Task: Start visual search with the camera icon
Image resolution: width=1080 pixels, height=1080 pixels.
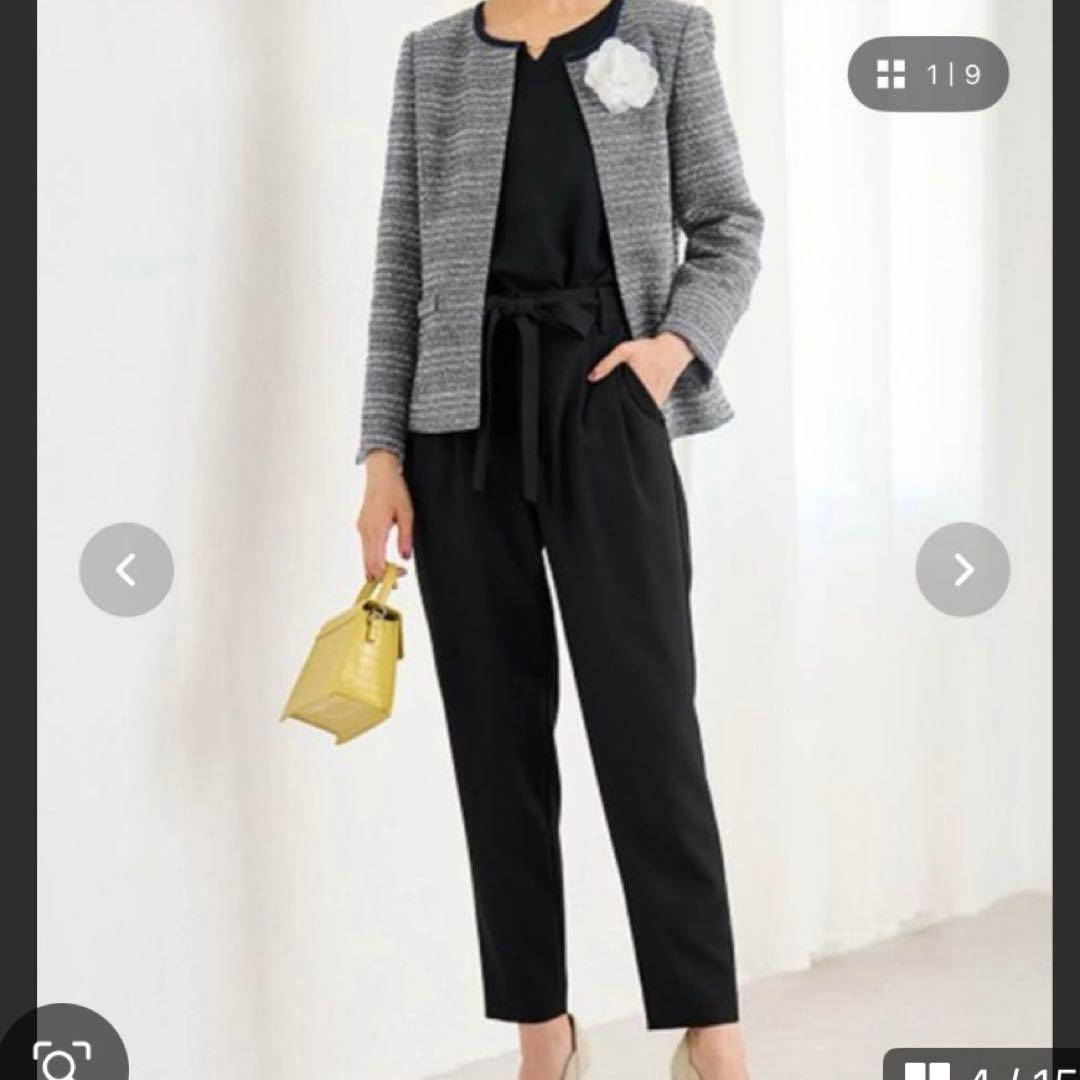Action: click(x=62, y=1055)
